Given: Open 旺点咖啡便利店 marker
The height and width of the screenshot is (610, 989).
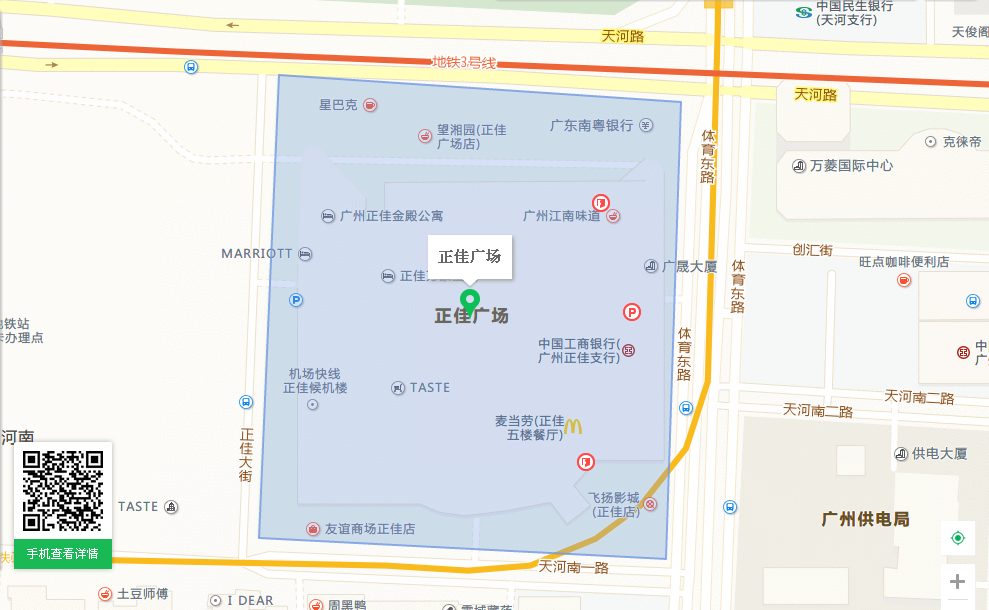Looking at the screenshot, I should (904, 280).
